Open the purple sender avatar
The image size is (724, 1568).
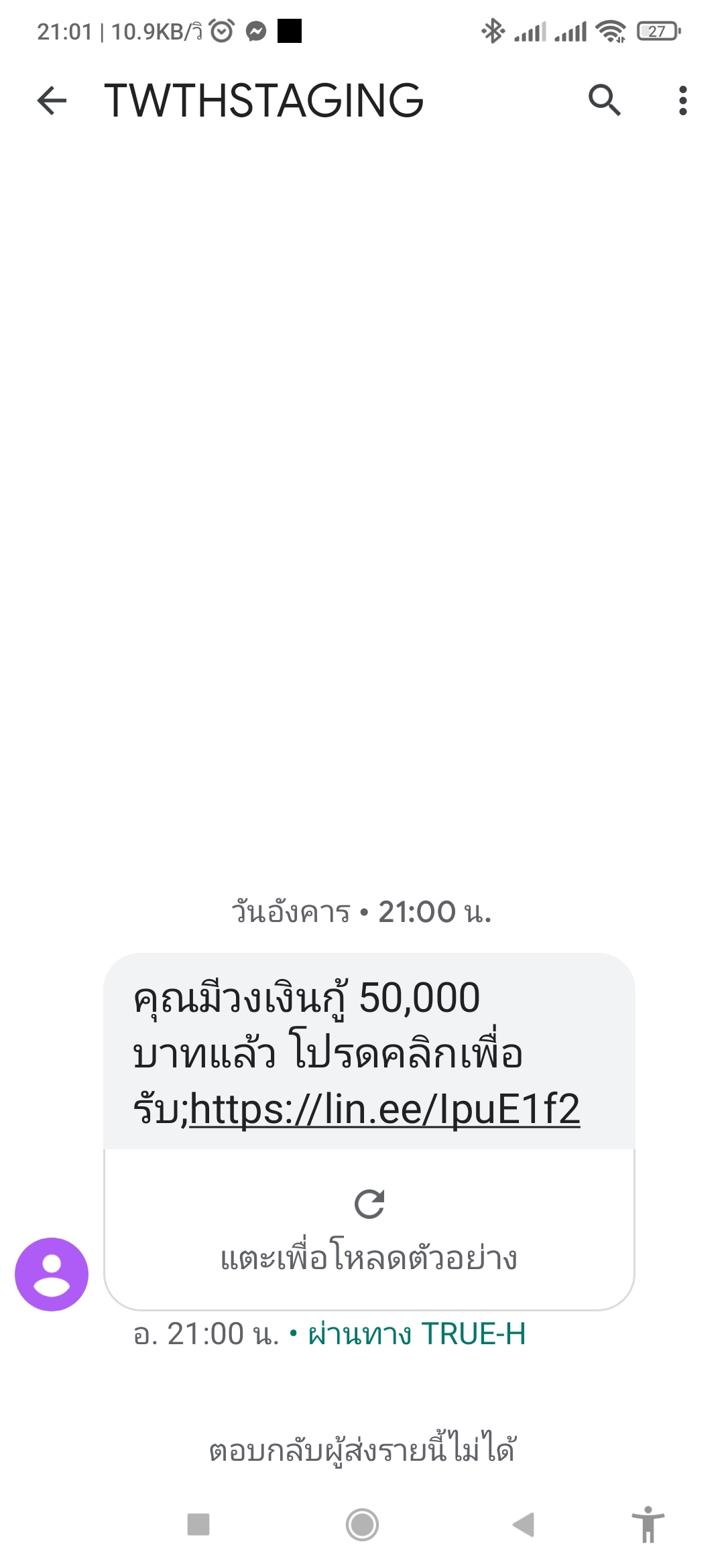tap(52, 1274)
